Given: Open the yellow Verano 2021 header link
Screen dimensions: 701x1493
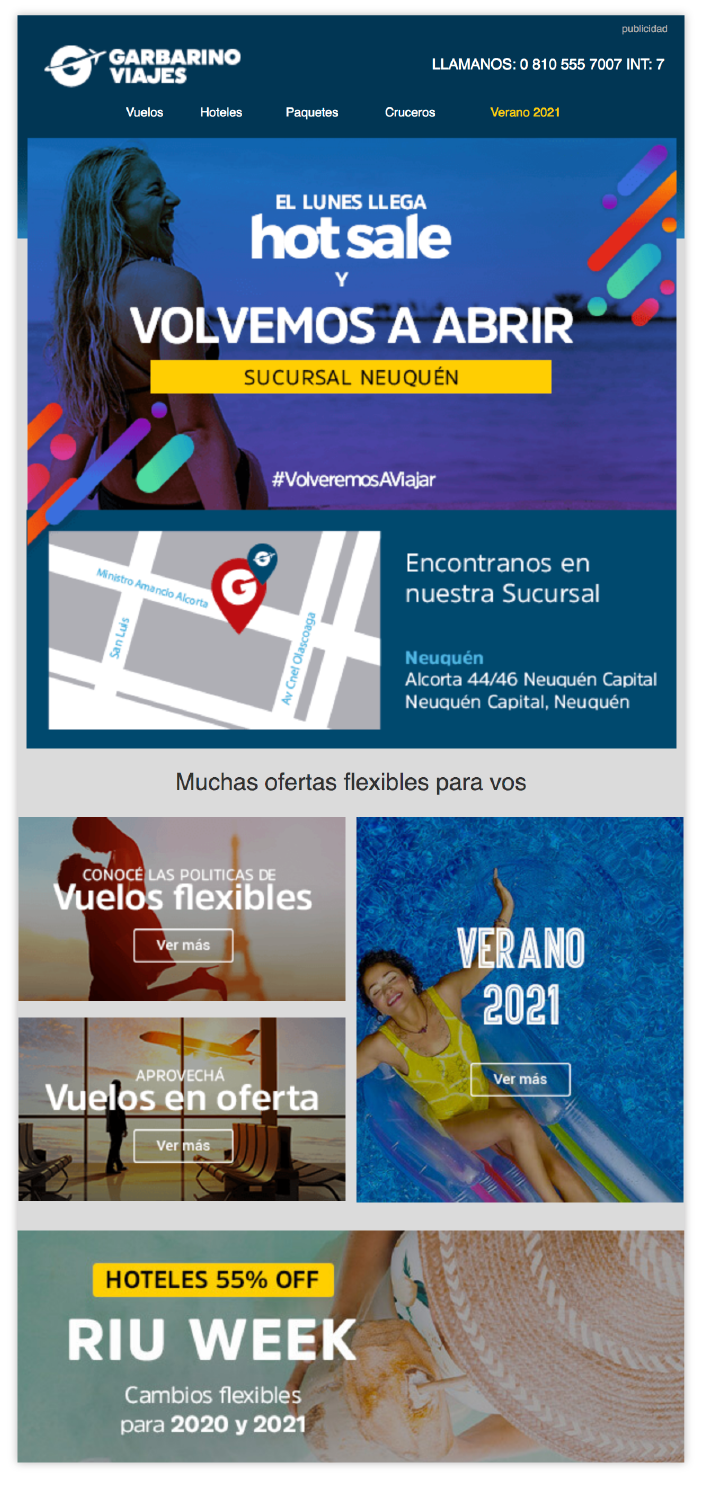Looking at the screenshot, I should point(525,112).
